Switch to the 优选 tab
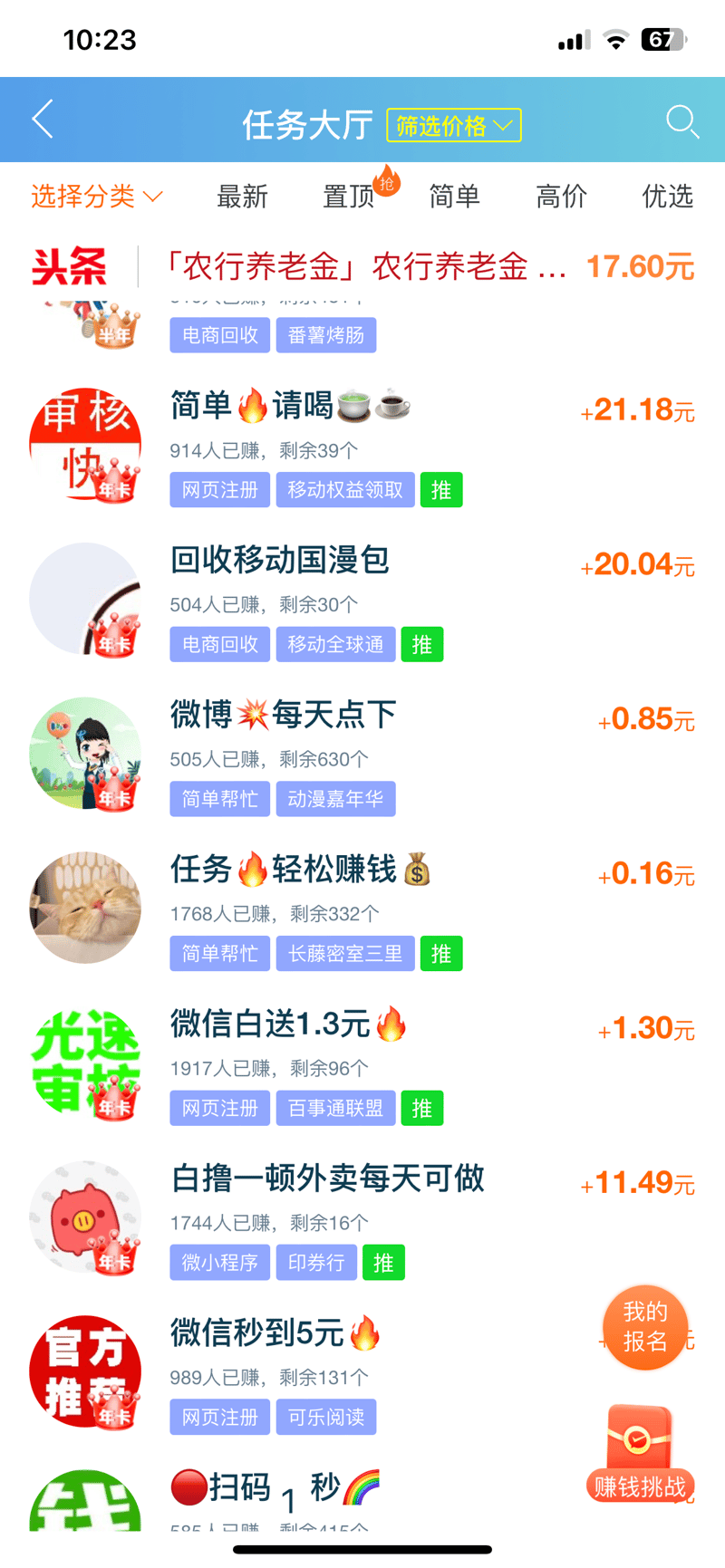The height and width of the screenshot is (1568, 725). pyautogui.click(x=667, y=196)
